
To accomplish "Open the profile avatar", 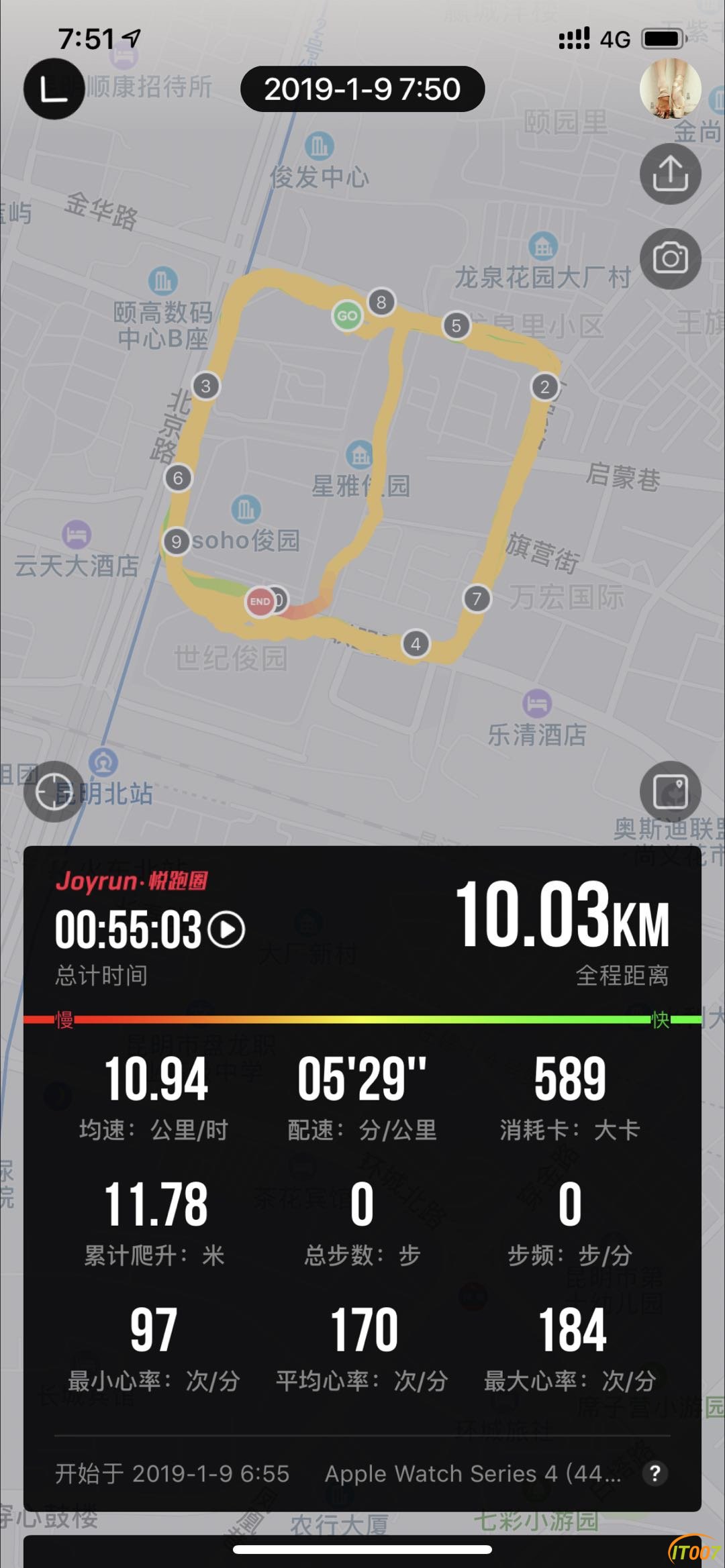I will click(x=670, y=88).
